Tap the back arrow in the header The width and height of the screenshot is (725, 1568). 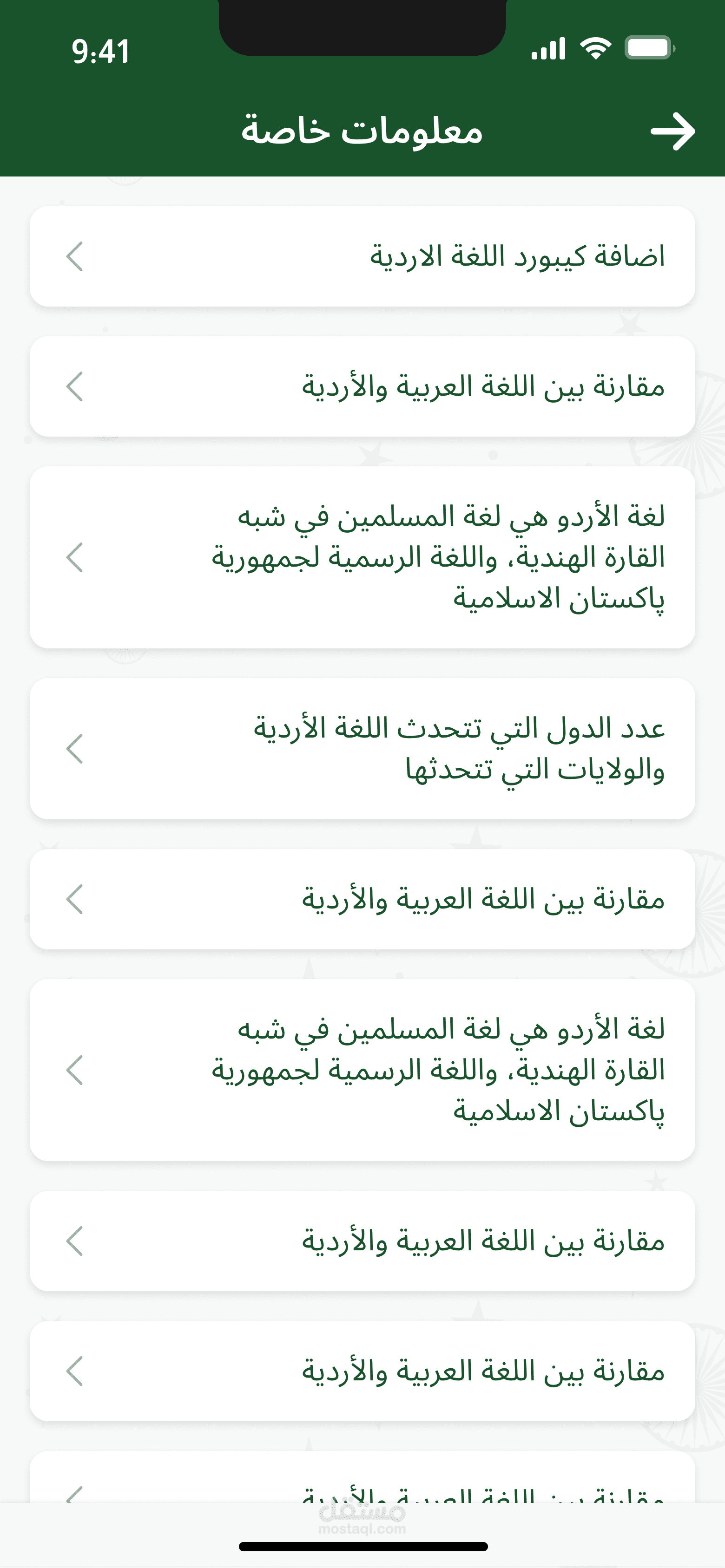pos(672,131)
